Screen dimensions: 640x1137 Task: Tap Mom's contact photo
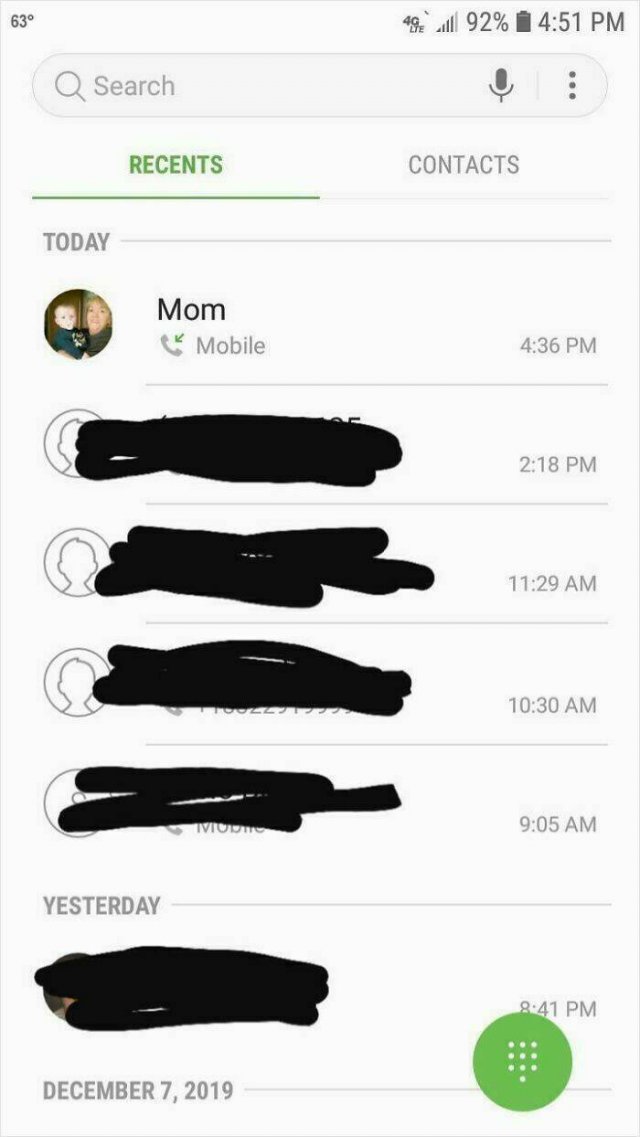(78, 325)
